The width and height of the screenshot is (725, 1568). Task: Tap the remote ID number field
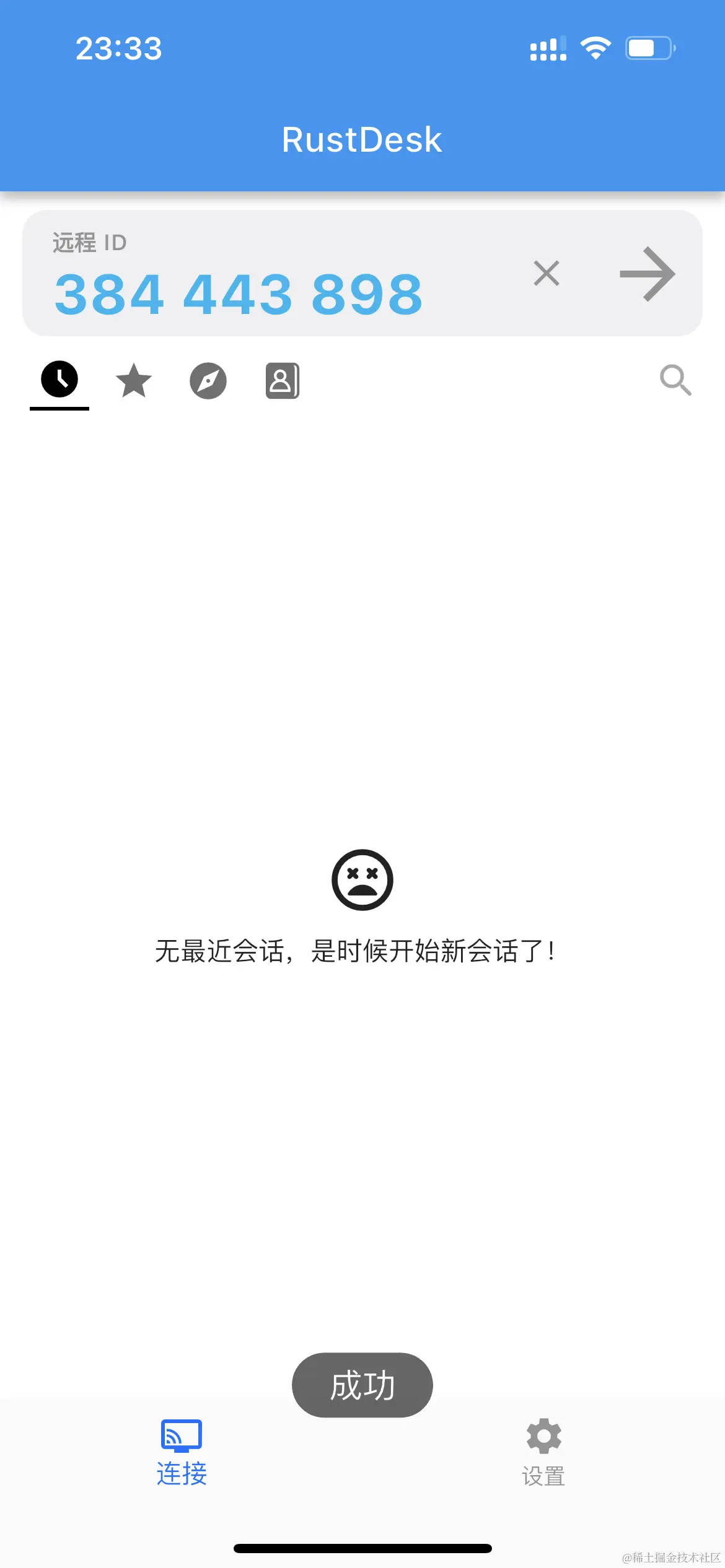[239, 294]
